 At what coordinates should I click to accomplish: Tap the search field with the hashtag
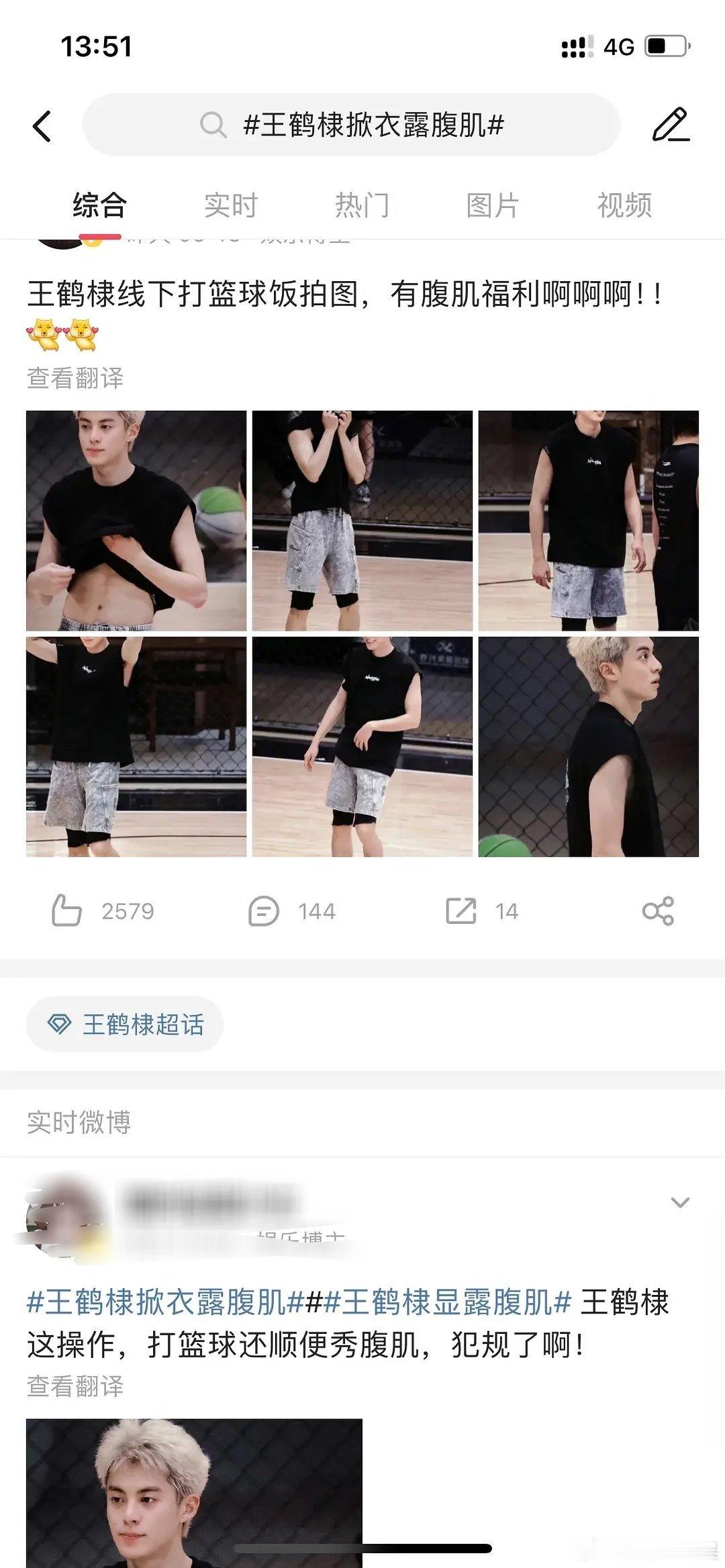(x=376, y=126)
